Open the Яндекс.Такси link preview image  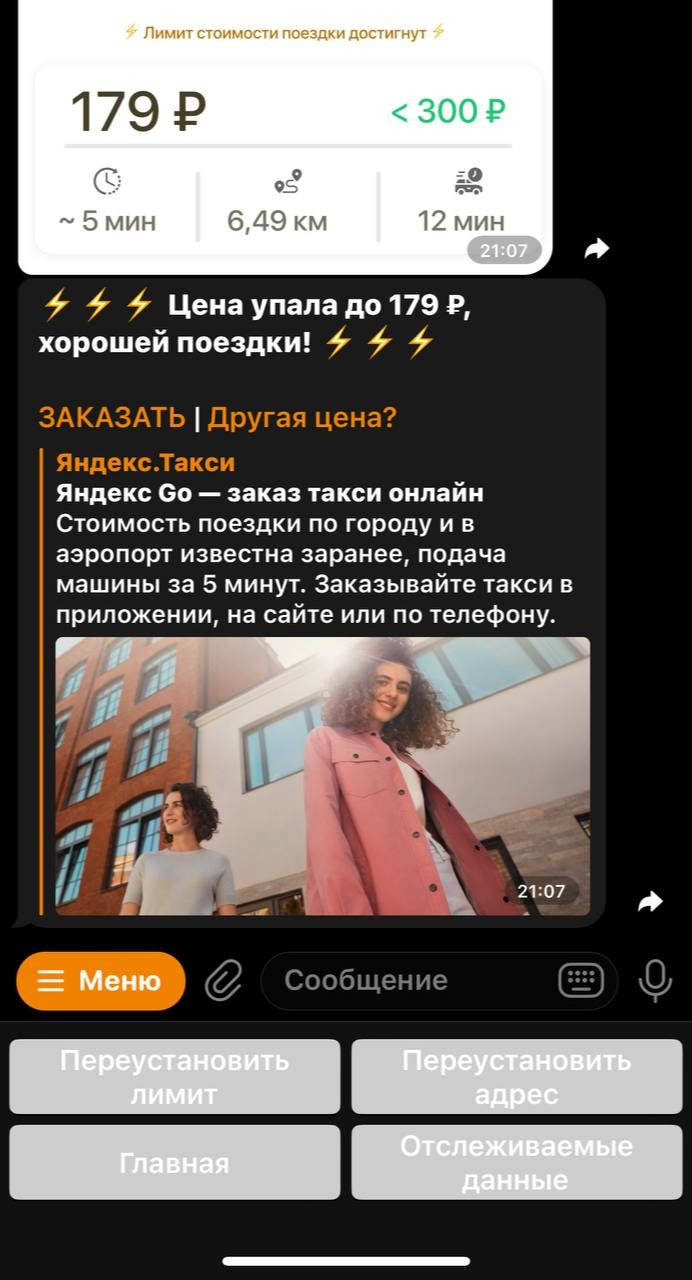[322, 776]
